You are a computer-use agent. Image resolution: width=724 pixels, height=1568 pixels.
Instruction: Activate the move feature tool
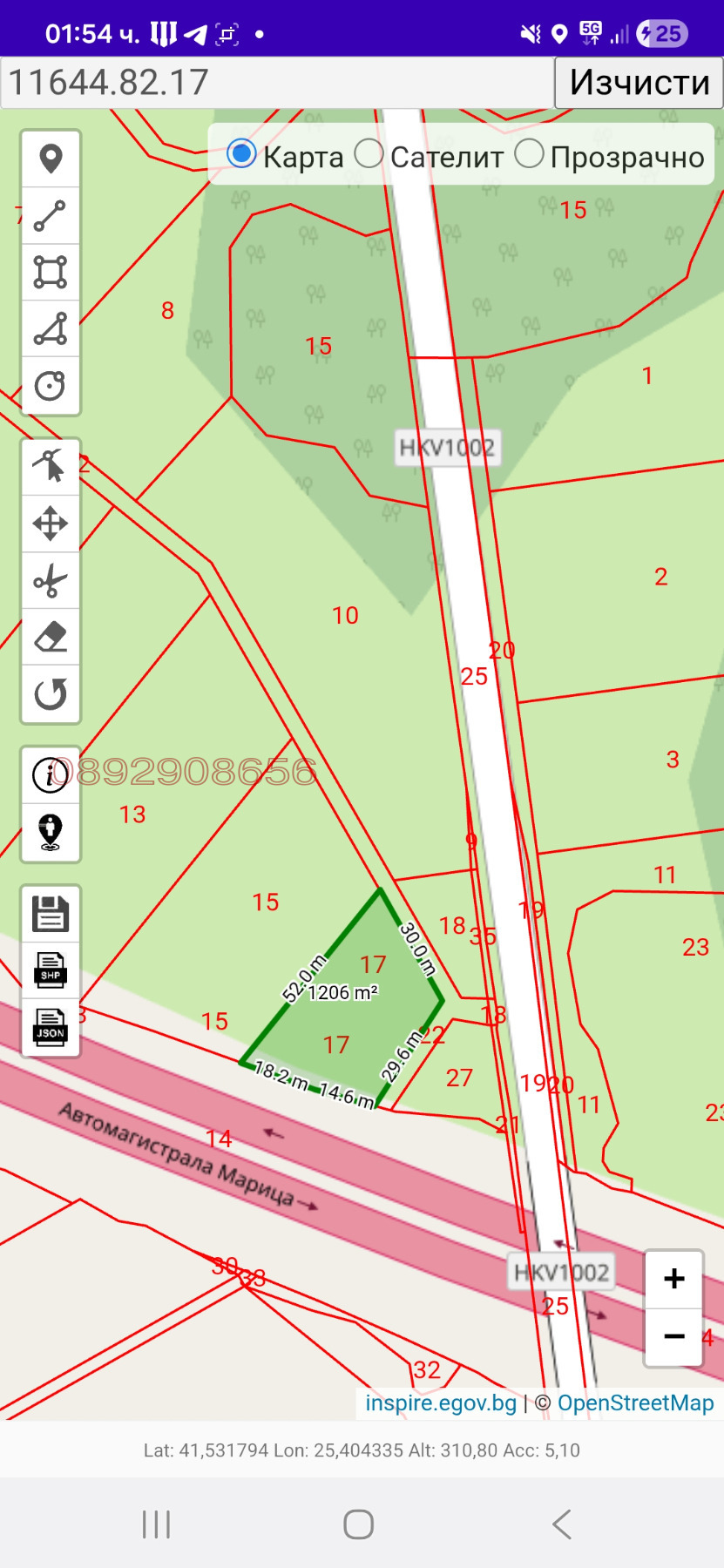[x=51, y=524]
